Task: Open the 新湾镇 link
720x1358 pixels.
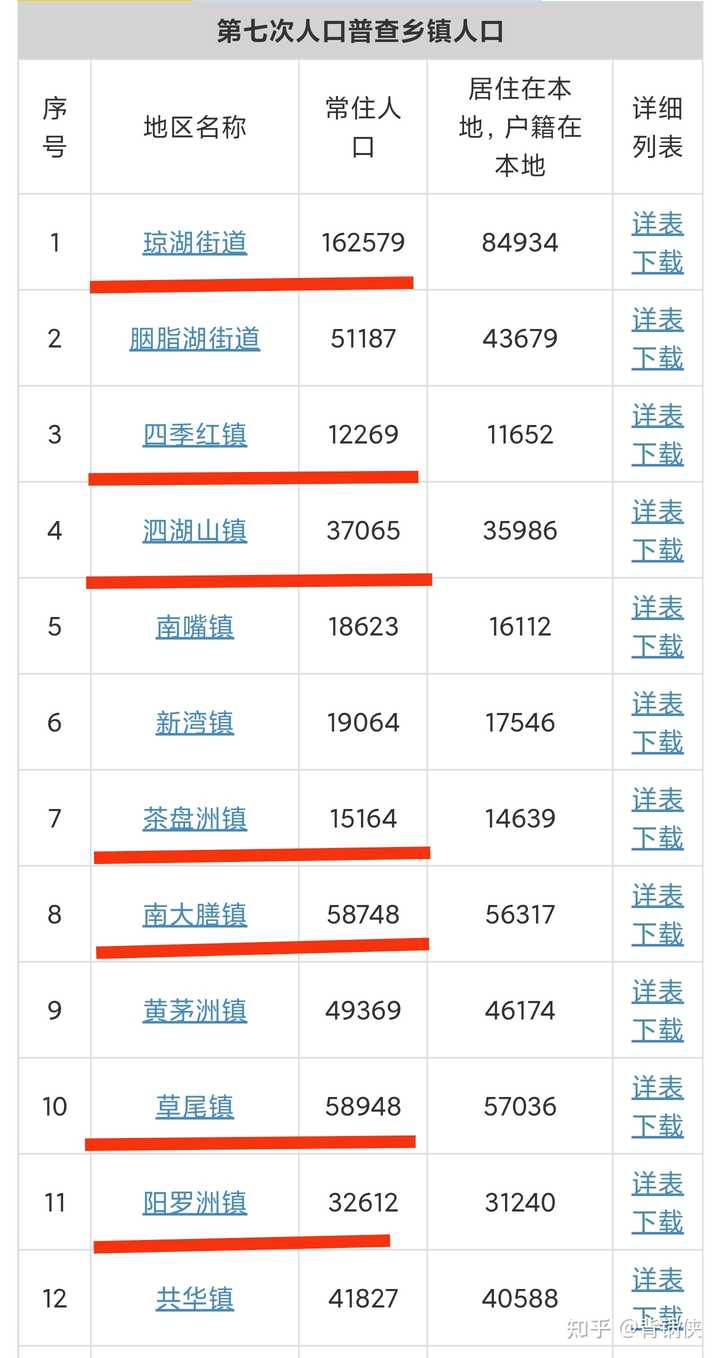Action: click(x=195, y=723)
